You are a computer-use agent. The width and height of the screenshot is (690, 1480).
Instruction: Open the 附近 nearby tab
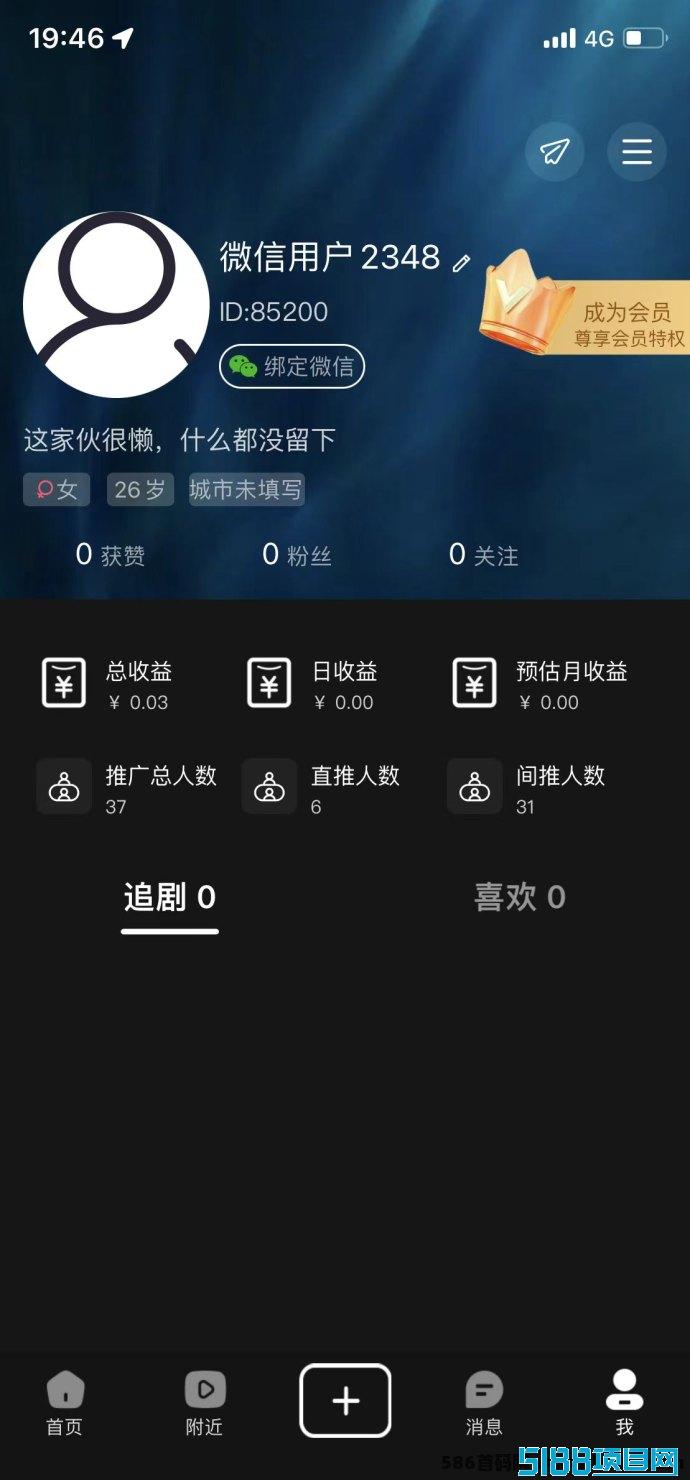click(205, 1403)
